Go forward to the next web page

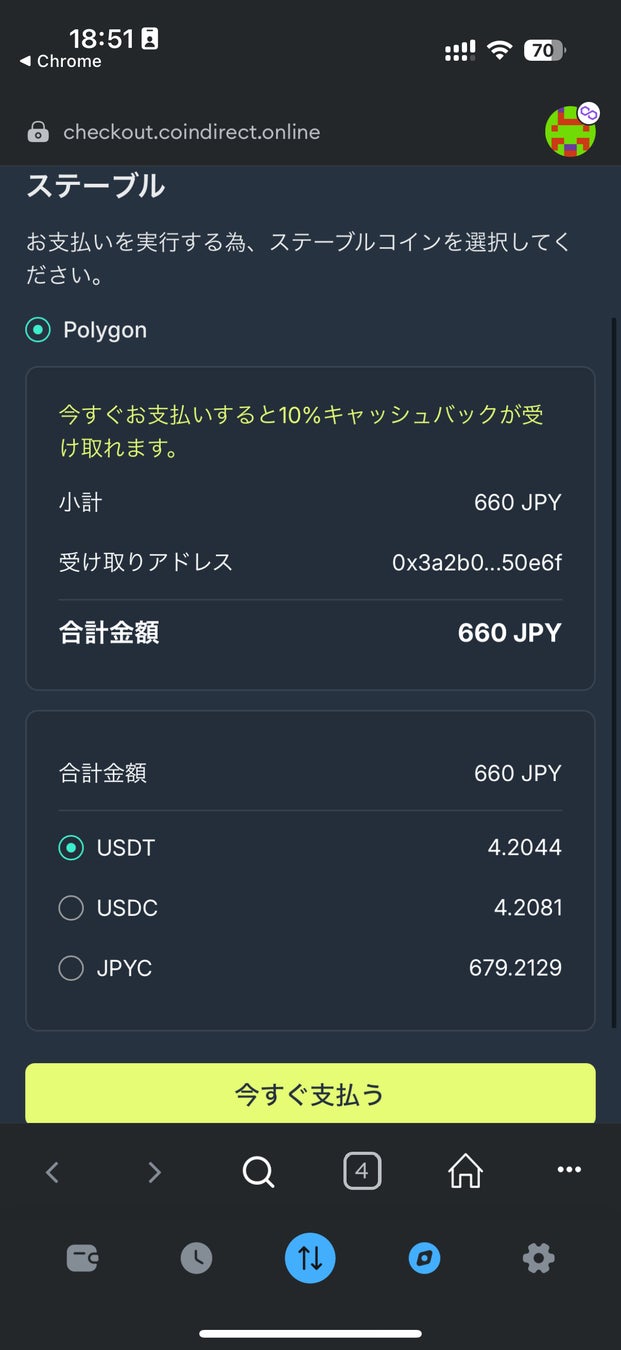tap(154, 1171)
